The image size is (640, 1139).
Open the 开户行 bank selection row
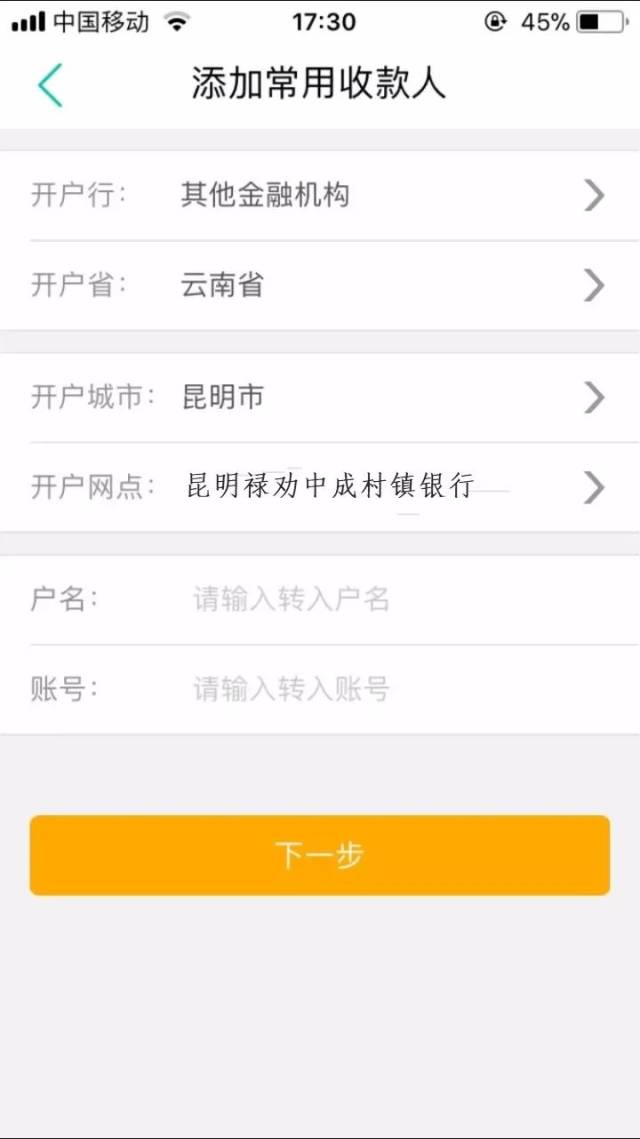(320, 195)
